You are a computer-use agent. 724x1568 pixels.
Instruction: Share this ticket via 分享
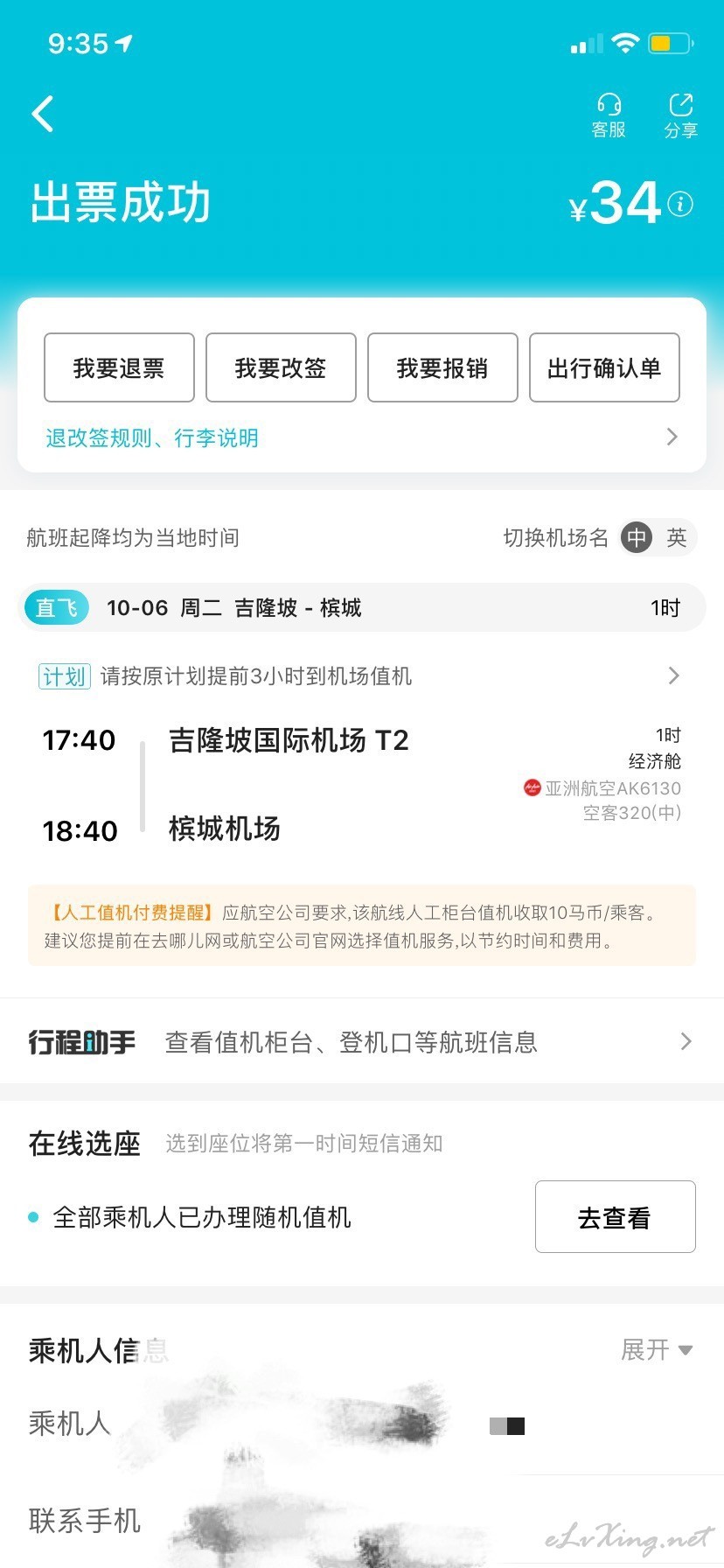pos(680,116)
